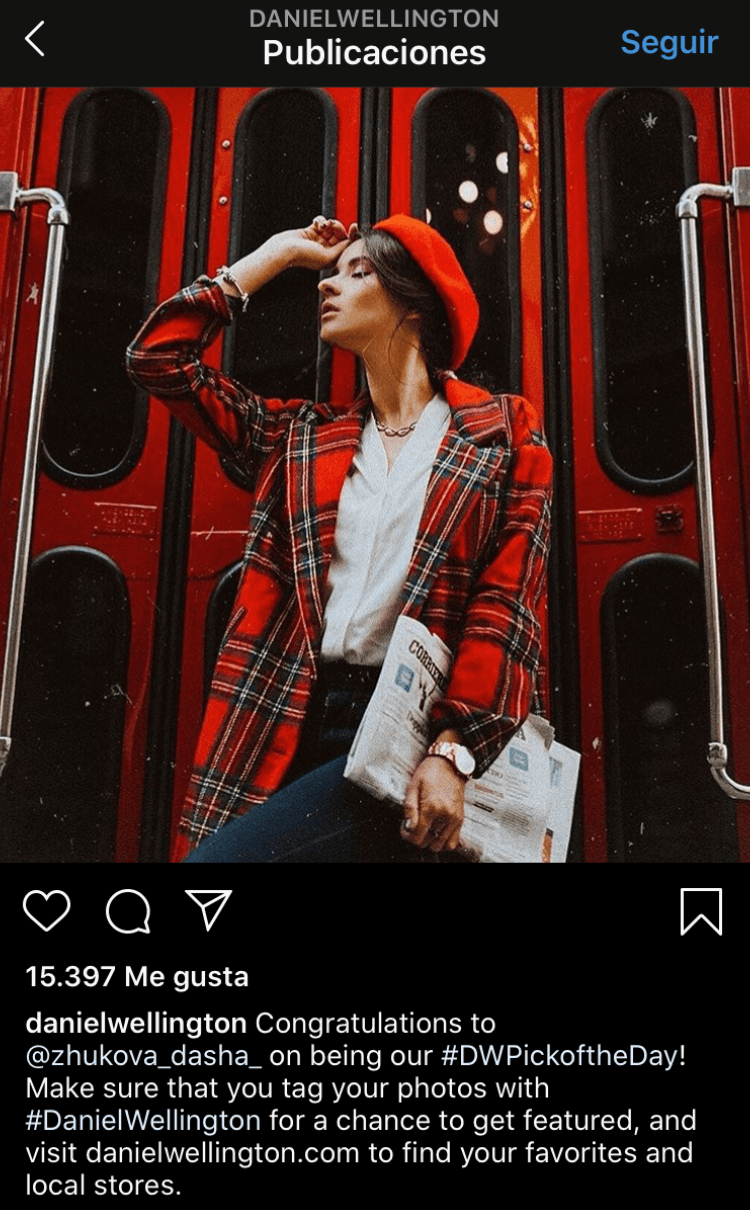This screenshot has height=1210, width=750.
Task: Share the post via the paper plane icon
Action: coord(209,910)
